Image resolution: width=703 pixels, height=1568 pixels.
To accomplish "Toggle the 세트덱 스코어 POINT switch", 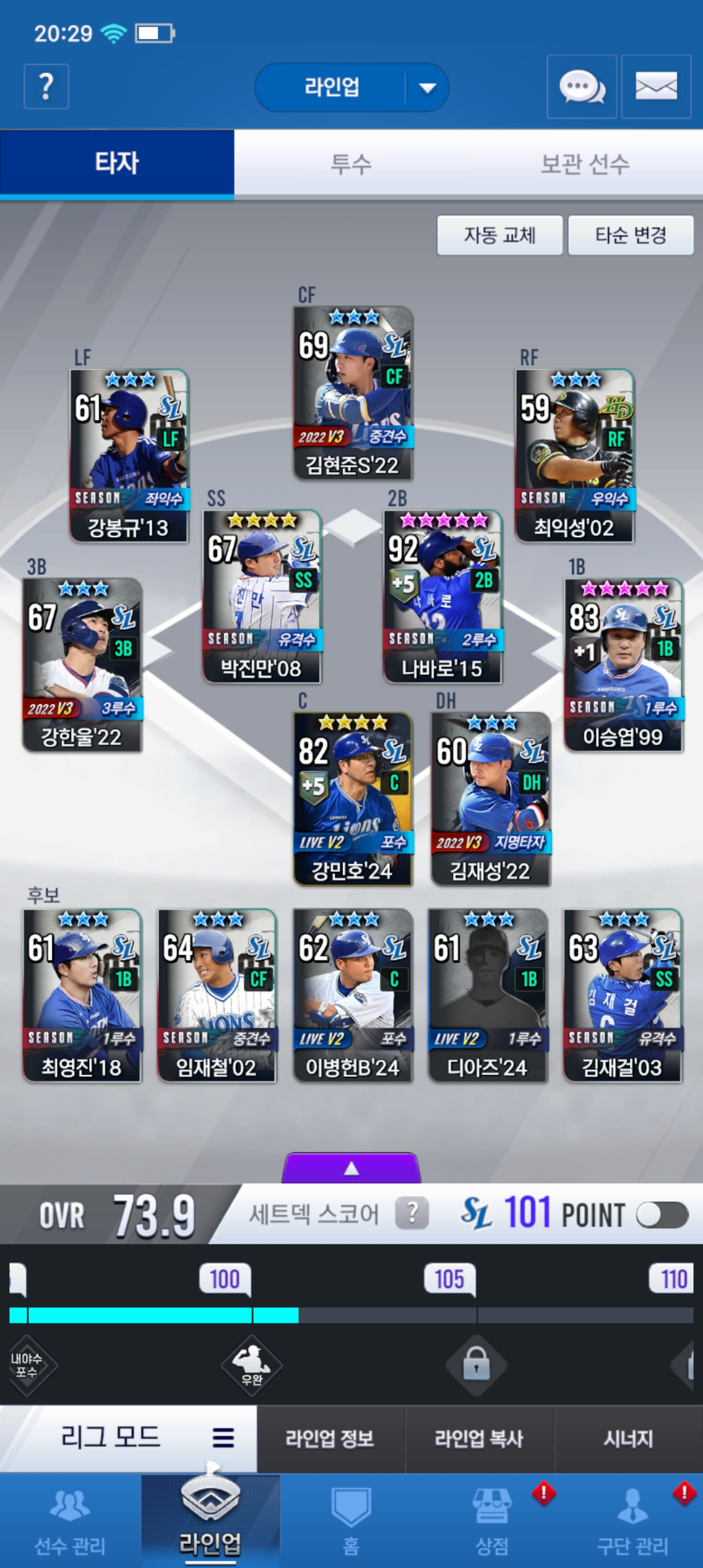I will pos(662,1215).
